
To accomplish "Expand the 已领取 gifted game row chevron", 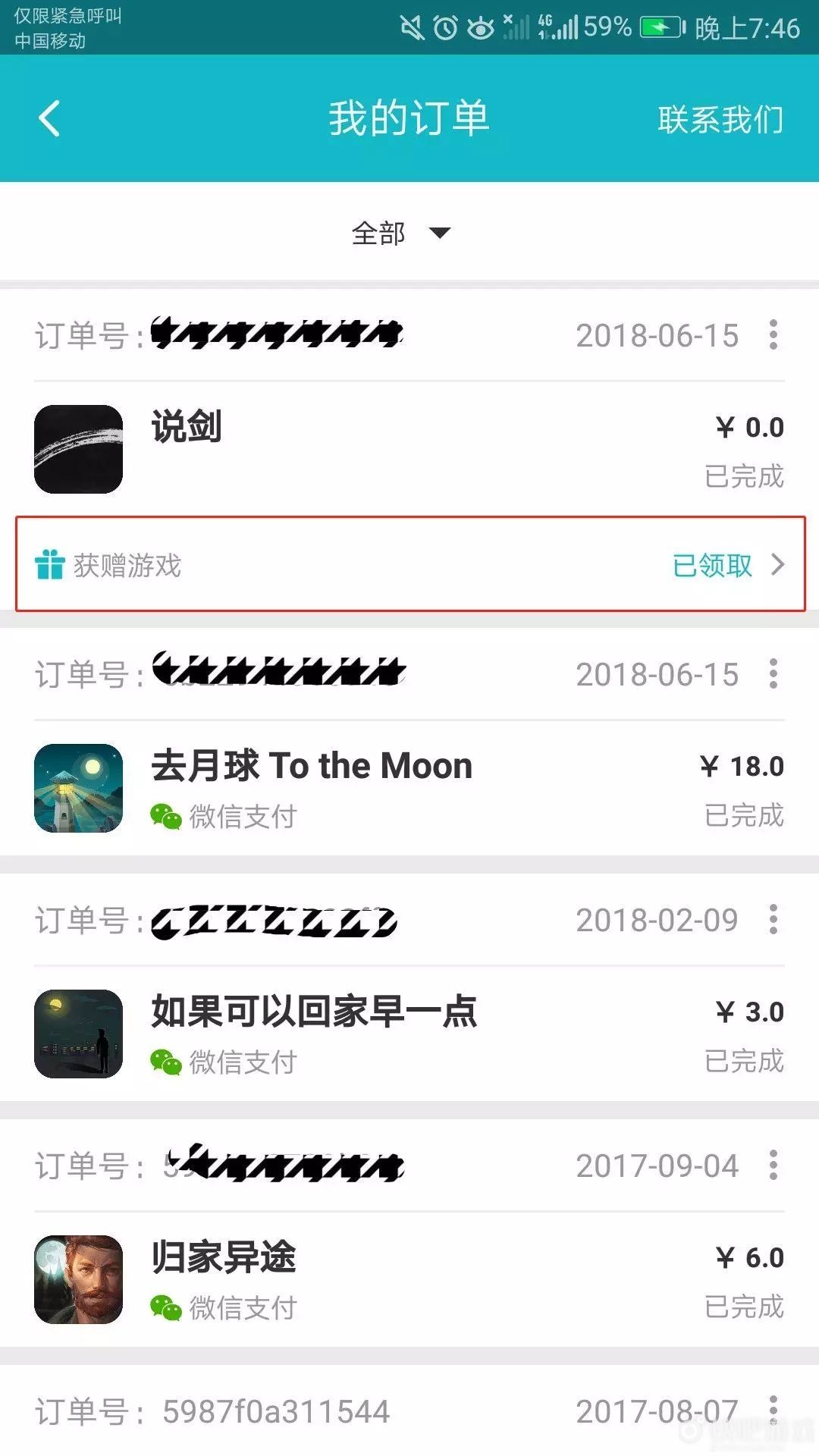I will [x=778, y=565].
